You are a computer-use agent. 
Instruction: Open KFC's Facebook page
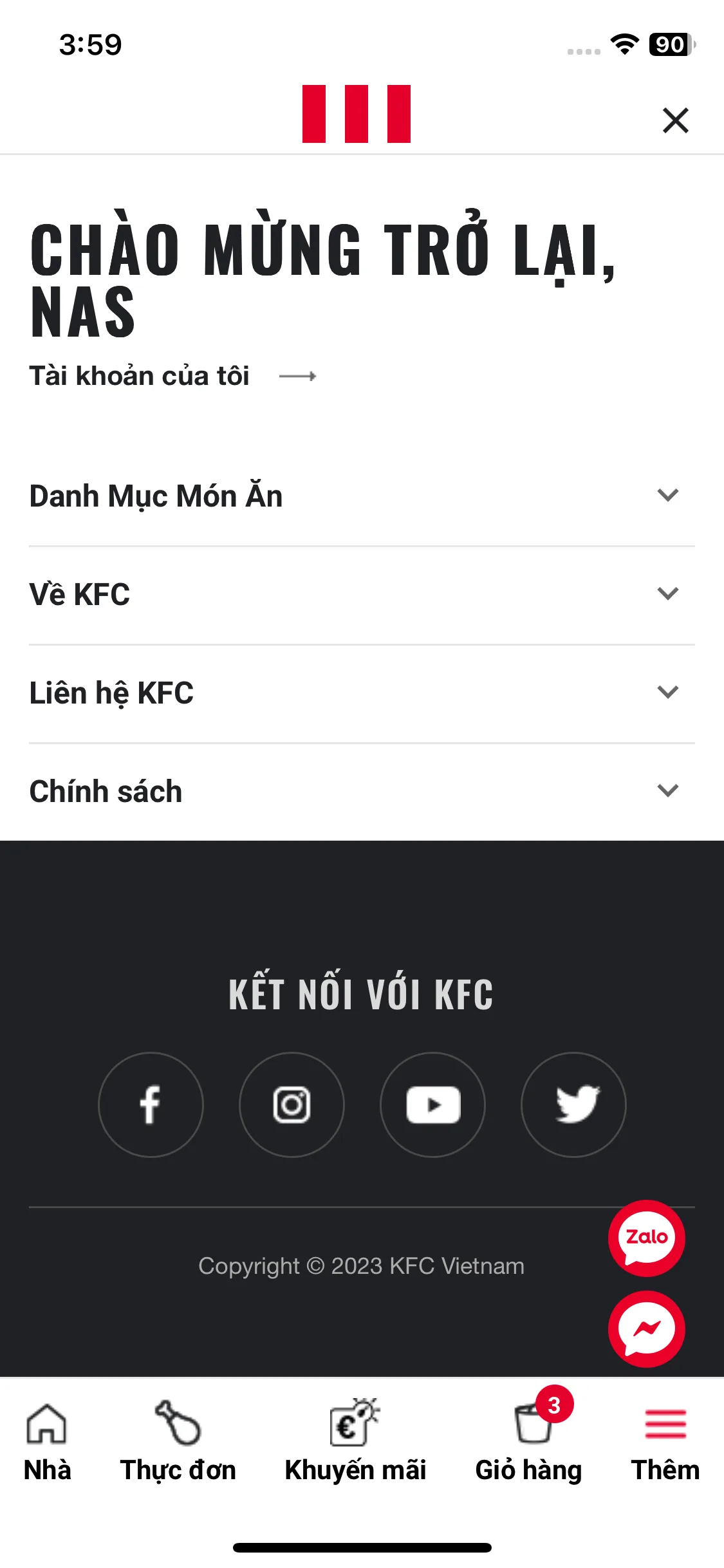click(151, 1105)
